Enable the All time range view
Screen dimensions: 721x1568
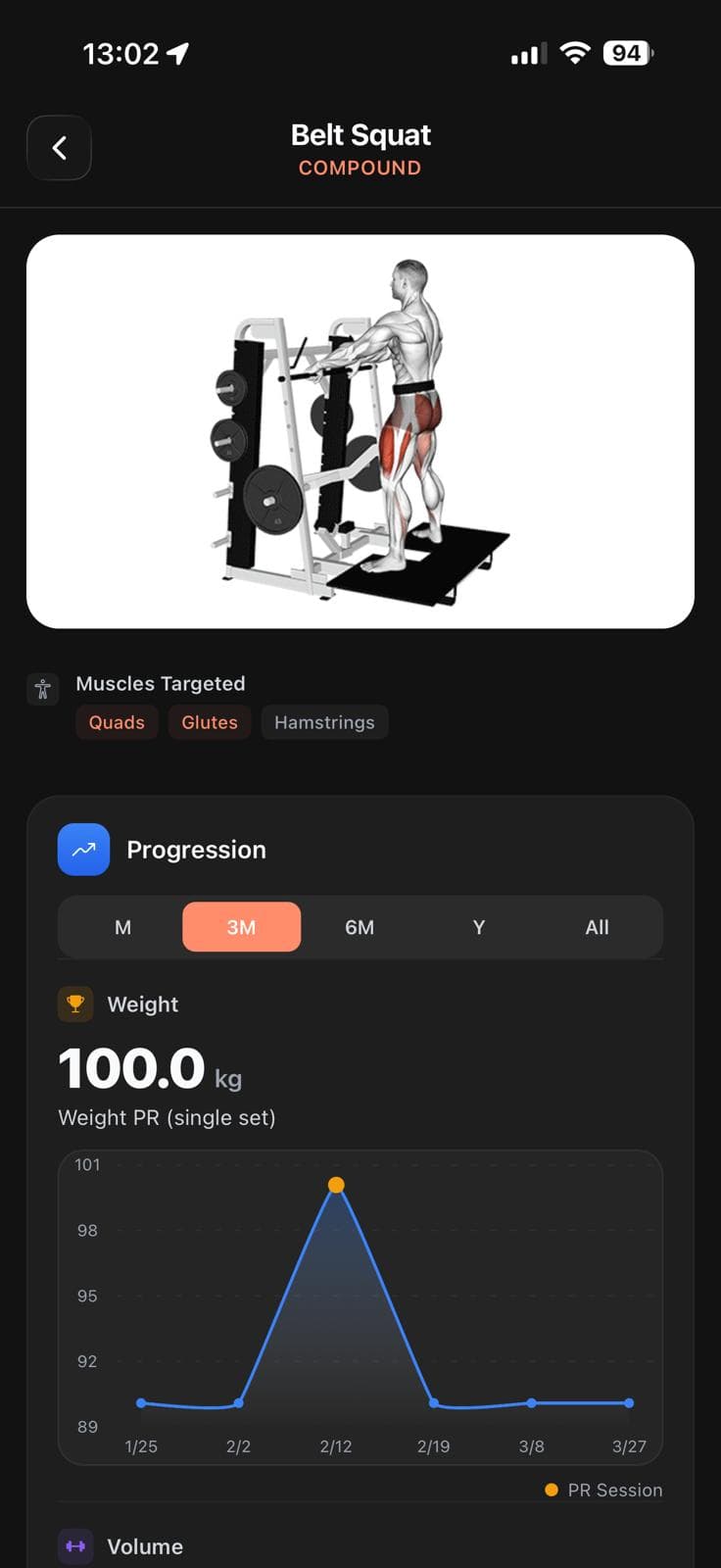(x=597, y=926)
